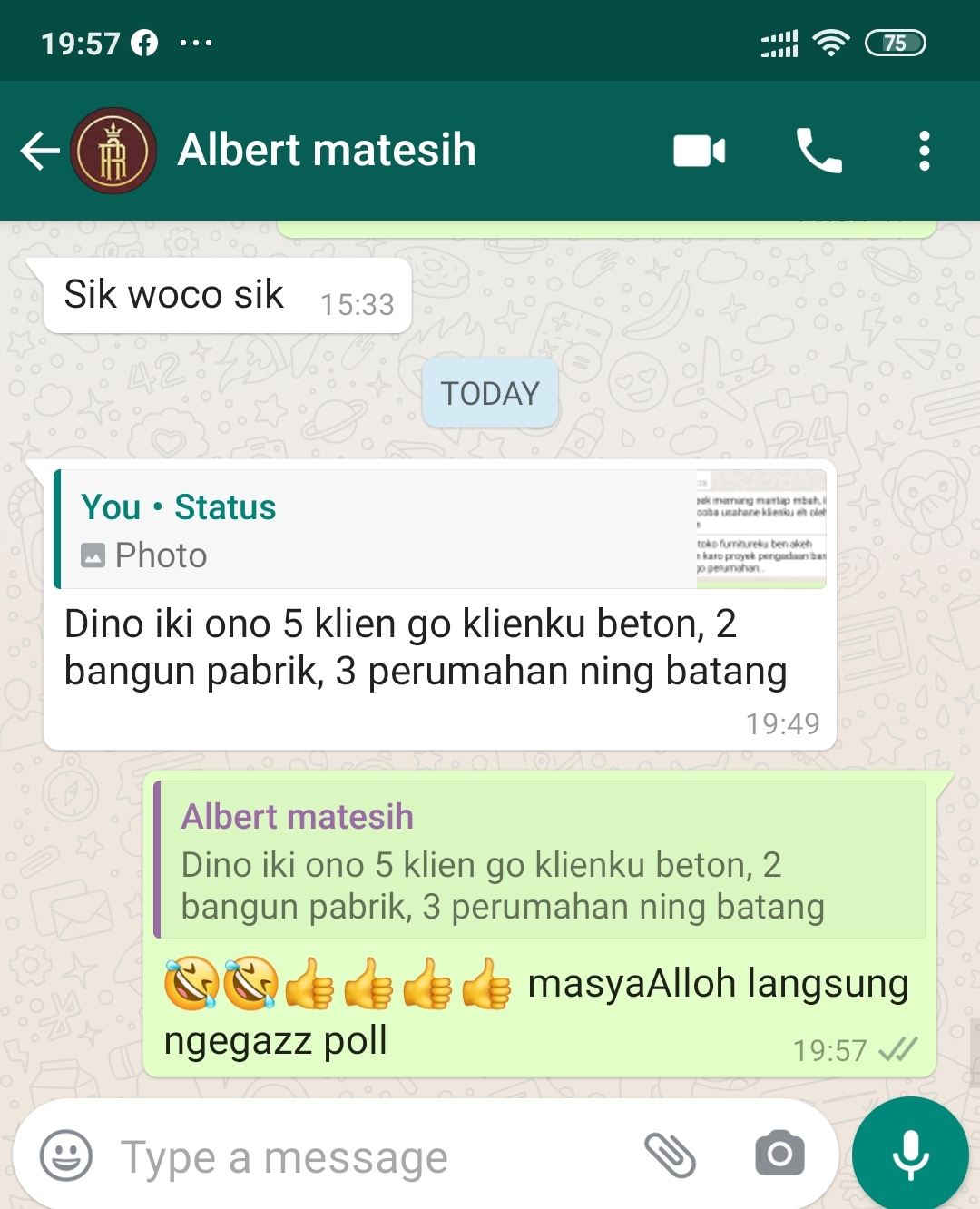
Task: Start a voice call with Albert matesih
Action: pos(818,152)
